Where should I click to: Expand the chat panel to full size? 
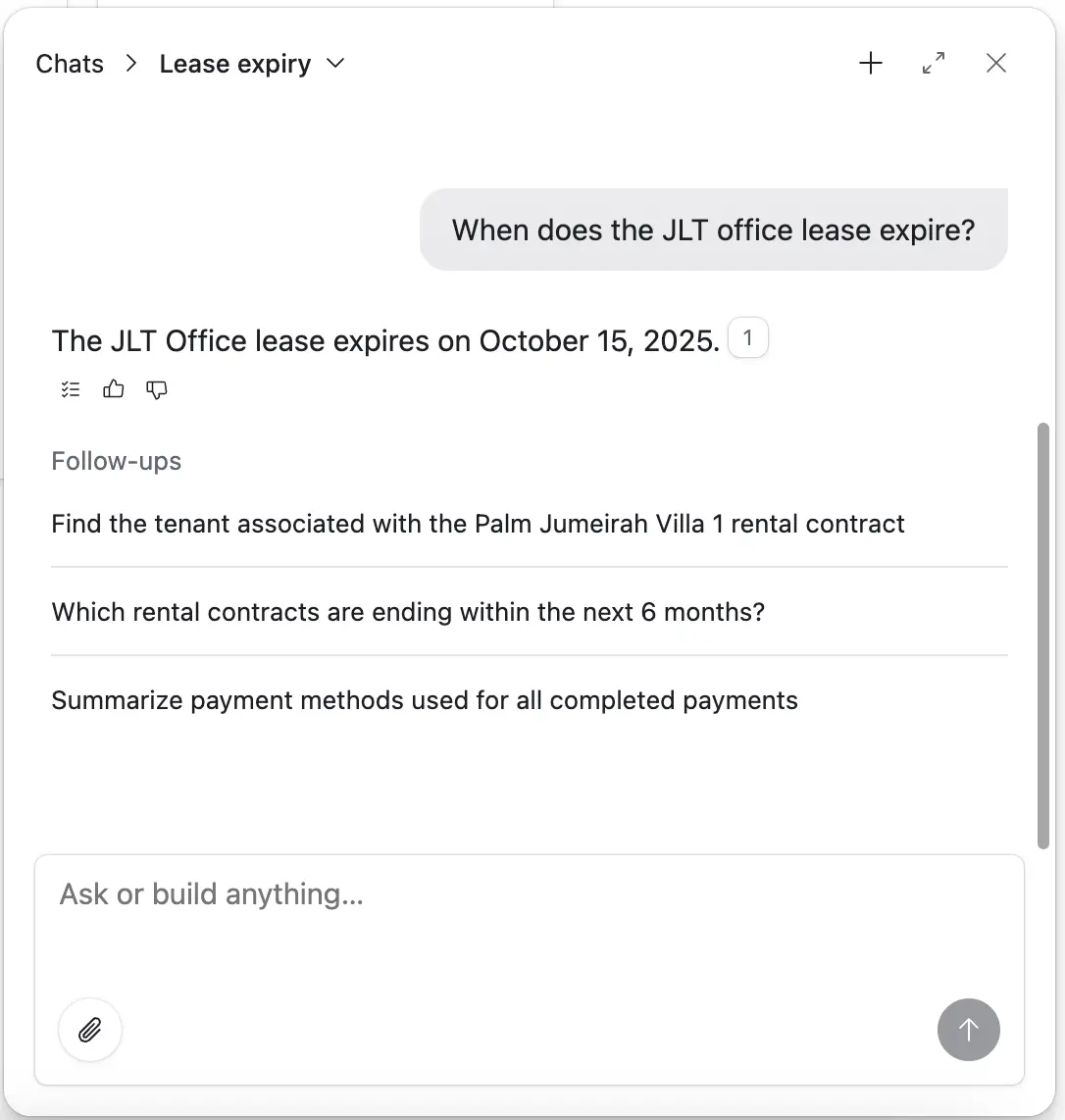click(x=934, y=64)
